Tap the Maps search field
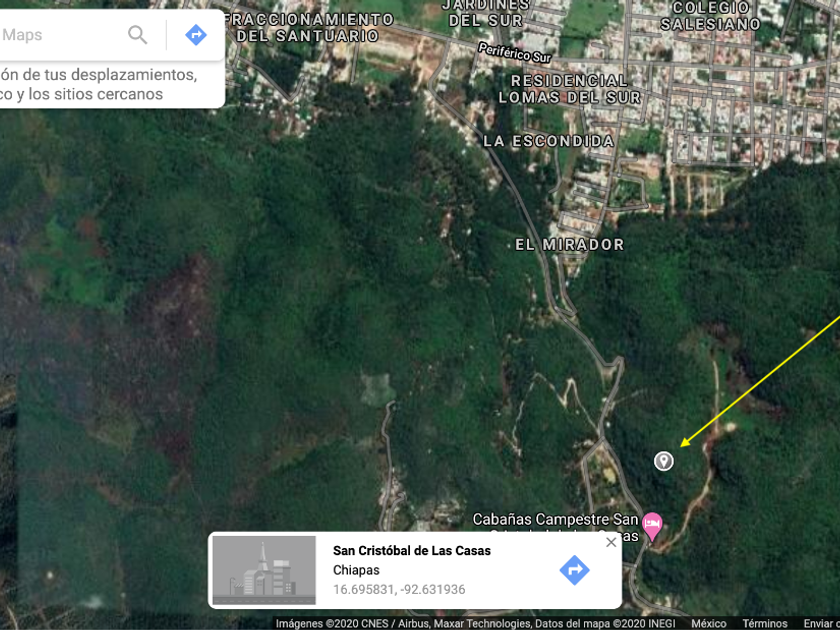Image resolution: width=840 pixels, height=630 pixels. pos(59,35)
